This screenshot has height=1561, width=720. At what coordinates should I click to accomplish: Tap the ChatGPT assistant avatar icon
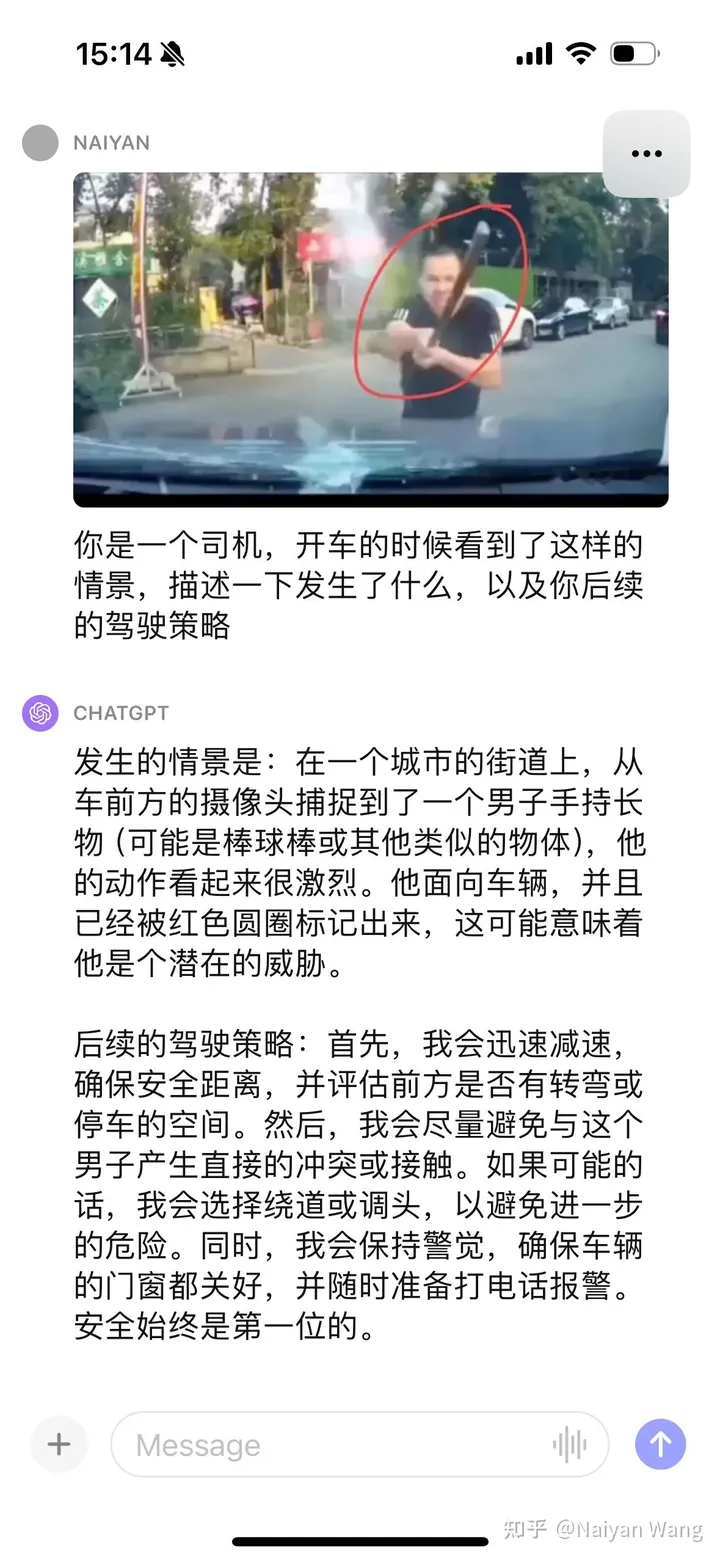coord(38,712)
